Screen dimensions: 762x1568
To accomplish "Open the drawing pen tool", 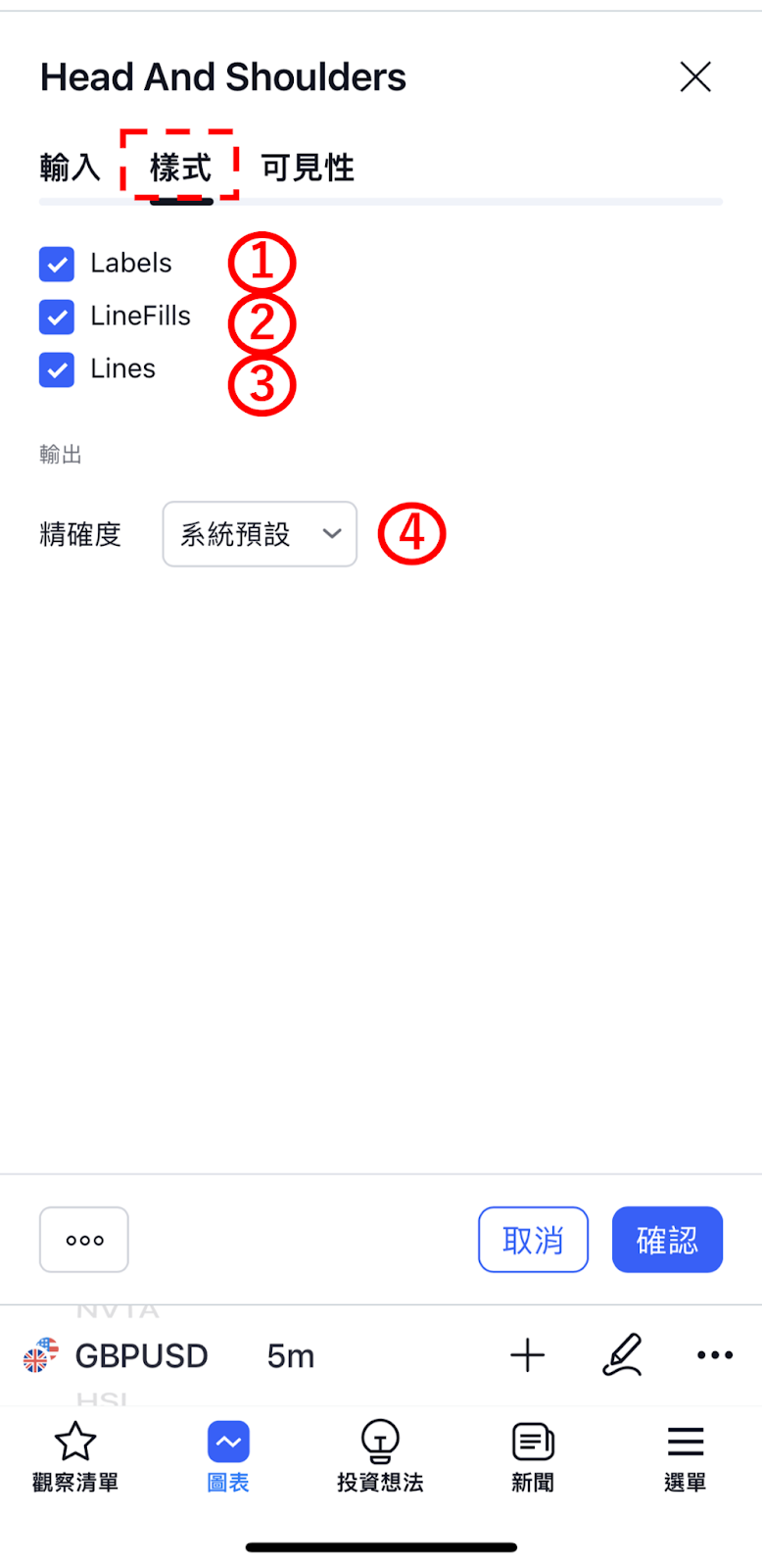I will click(622, 1356).
